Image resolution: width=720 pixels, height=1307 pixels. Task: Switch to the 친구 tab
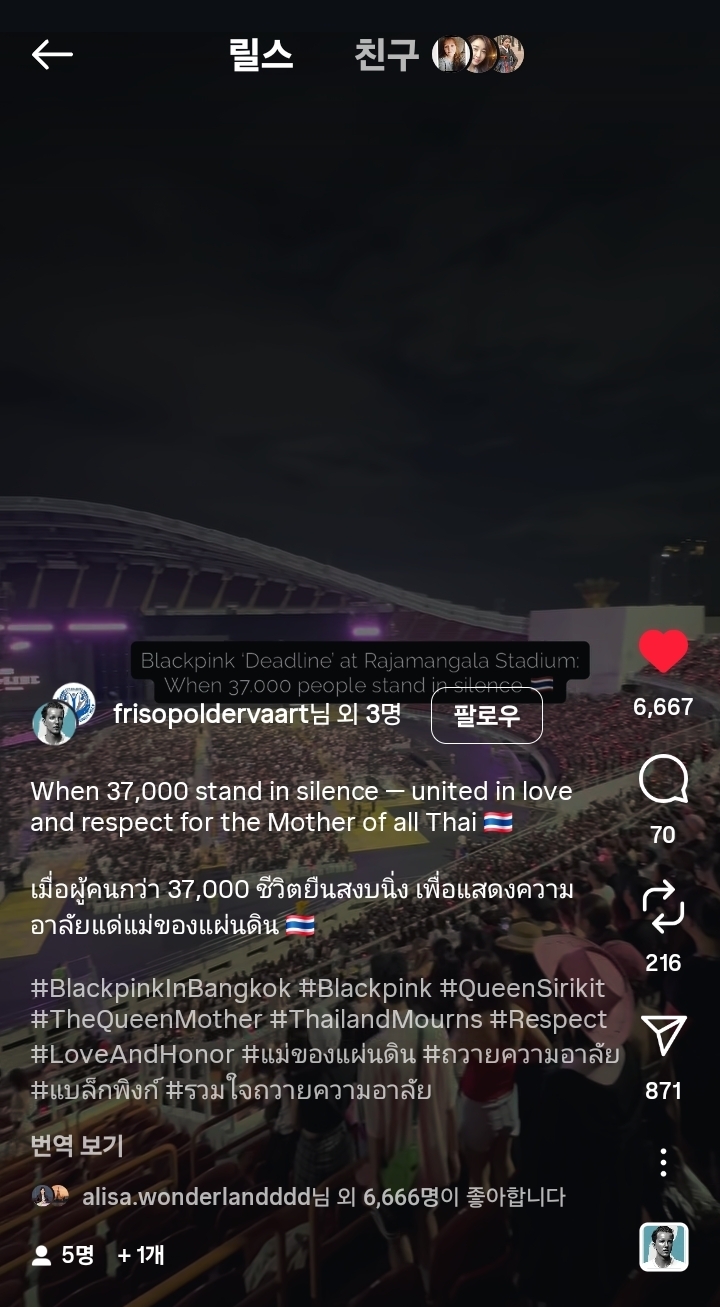click(x=439, y=55)
